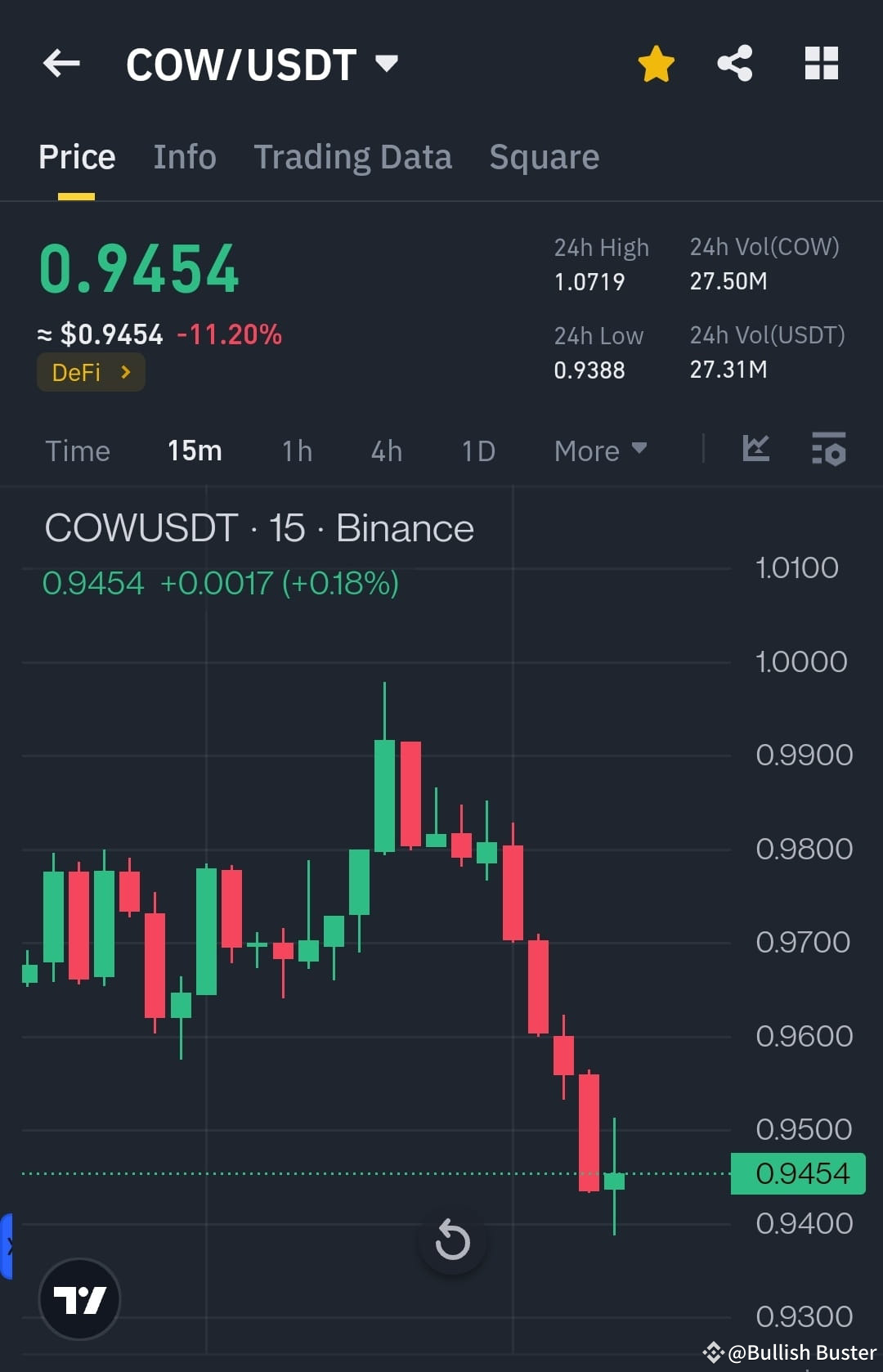Switch to the Trading Data tab
883x1372 pixels.
click(x=353, y=156)
